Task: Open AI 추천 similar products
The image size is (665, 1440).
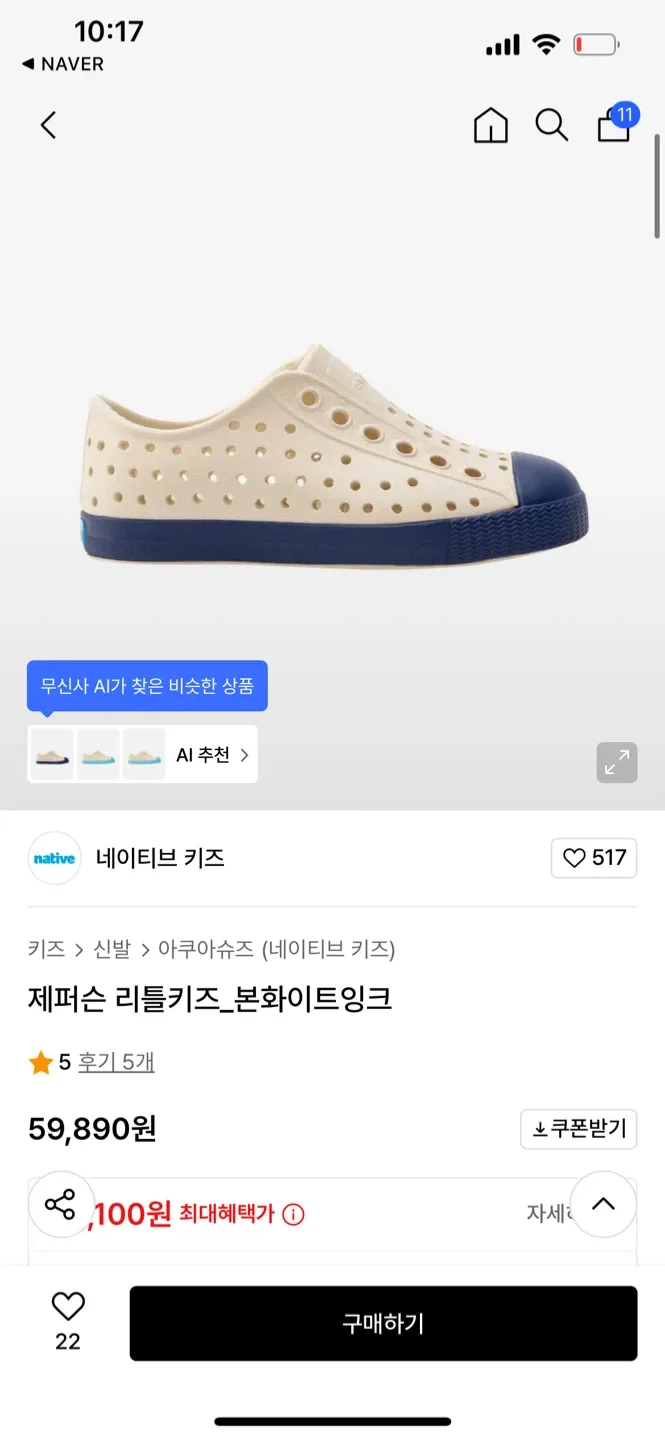Action: 212,755
